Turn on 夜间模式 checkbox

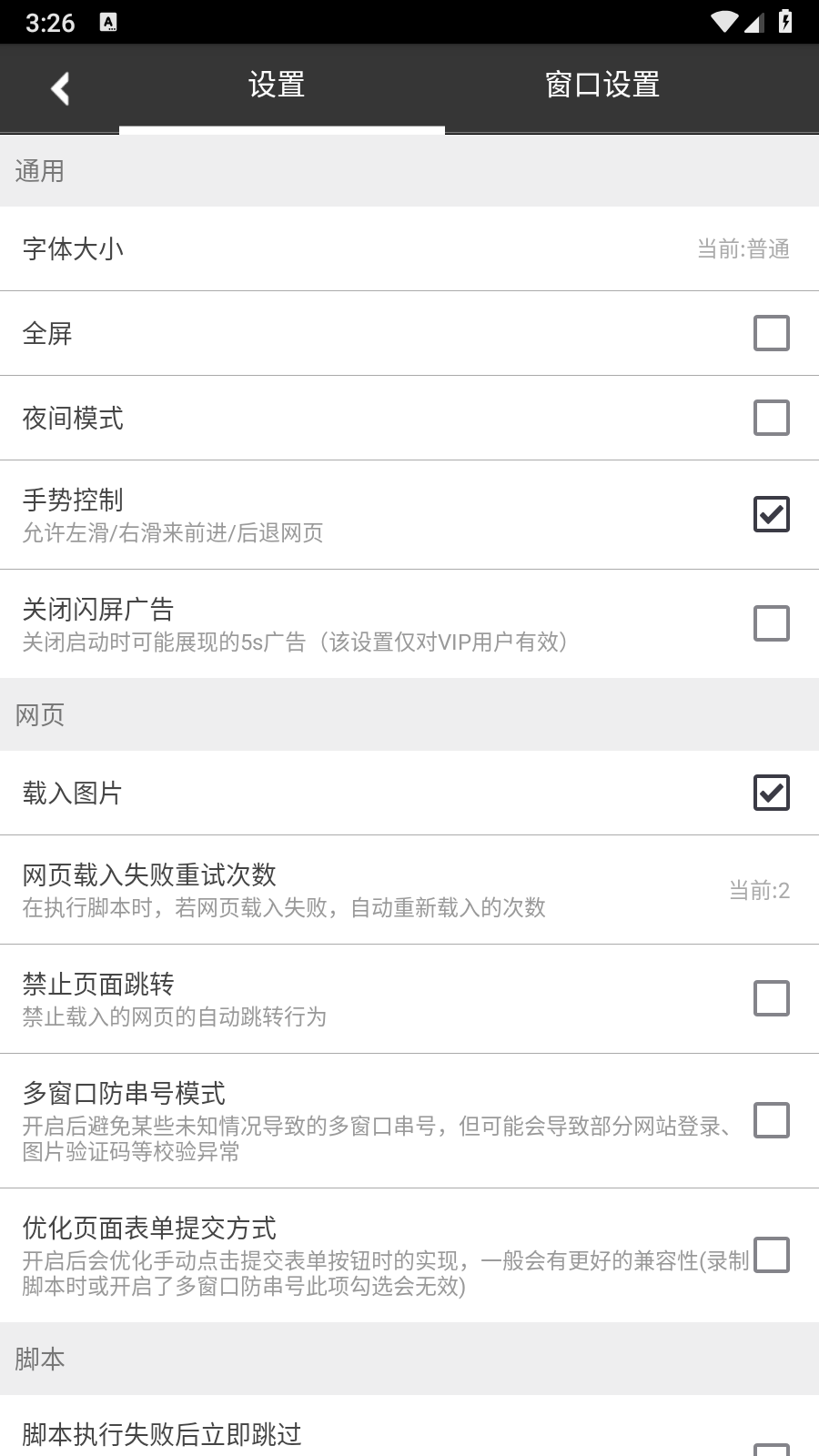773,419
